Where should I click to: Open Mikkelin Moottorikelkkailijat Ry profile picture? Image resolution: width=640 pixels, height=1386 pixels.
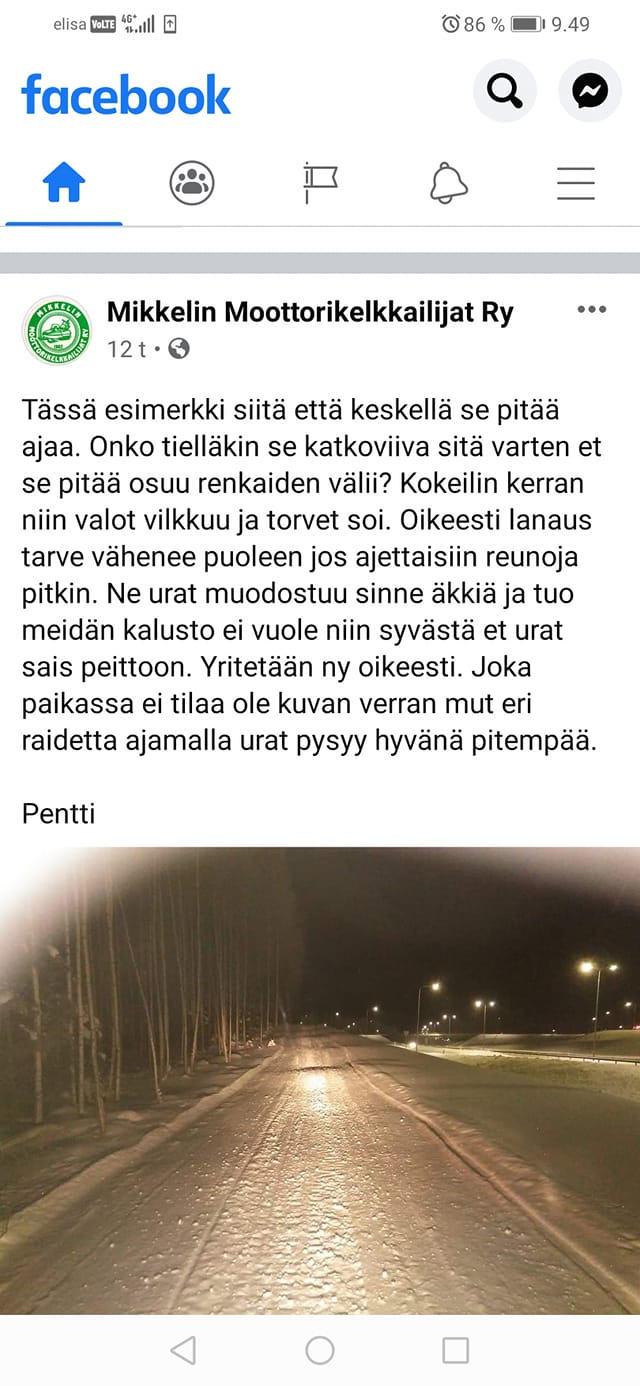(x=57, y=331)
